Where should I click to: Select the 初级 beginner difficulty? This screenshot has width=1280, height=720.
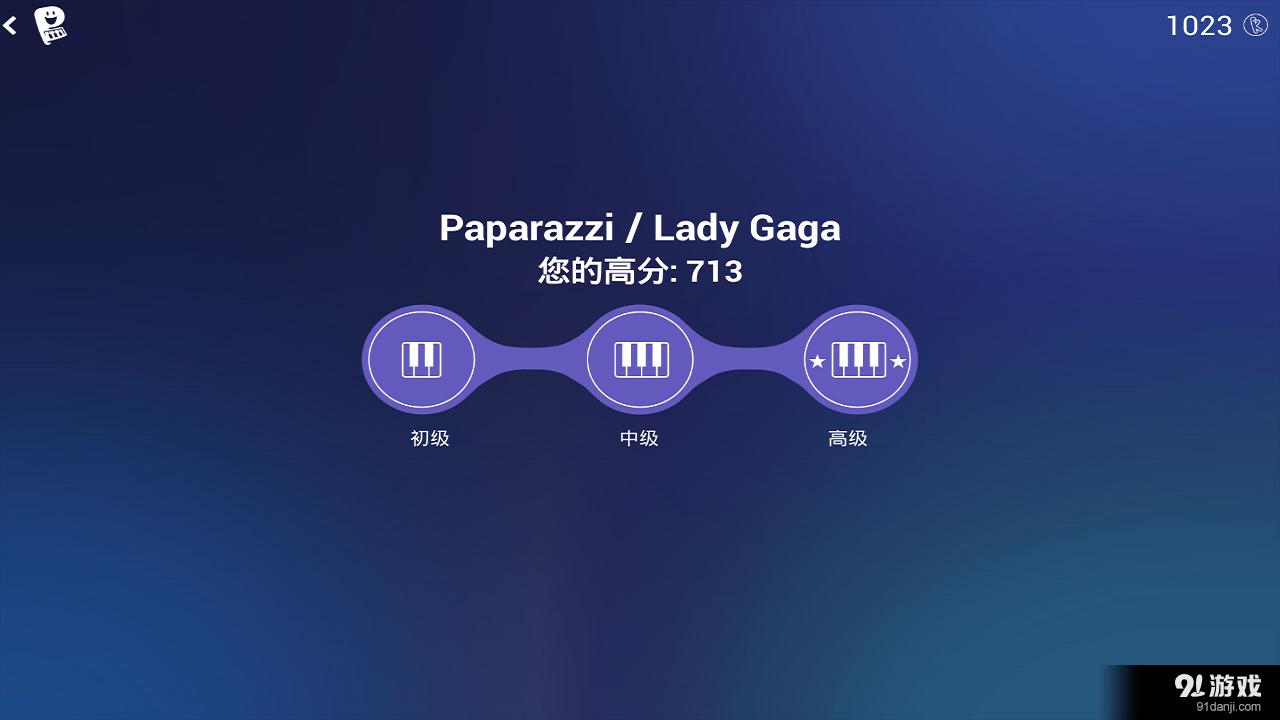point(421,359)
